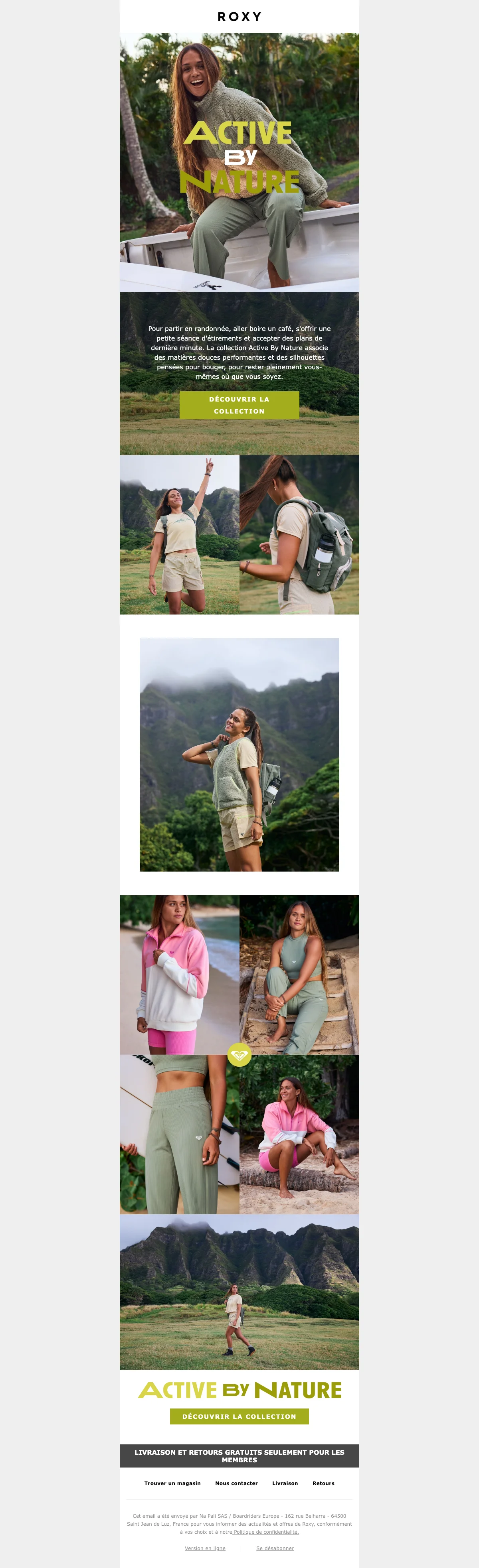Tap Découvrir la collection beneath the bottom Active By Nature title
The width and height of the screenshot is (479, 1568).
tap(239, 1416)
